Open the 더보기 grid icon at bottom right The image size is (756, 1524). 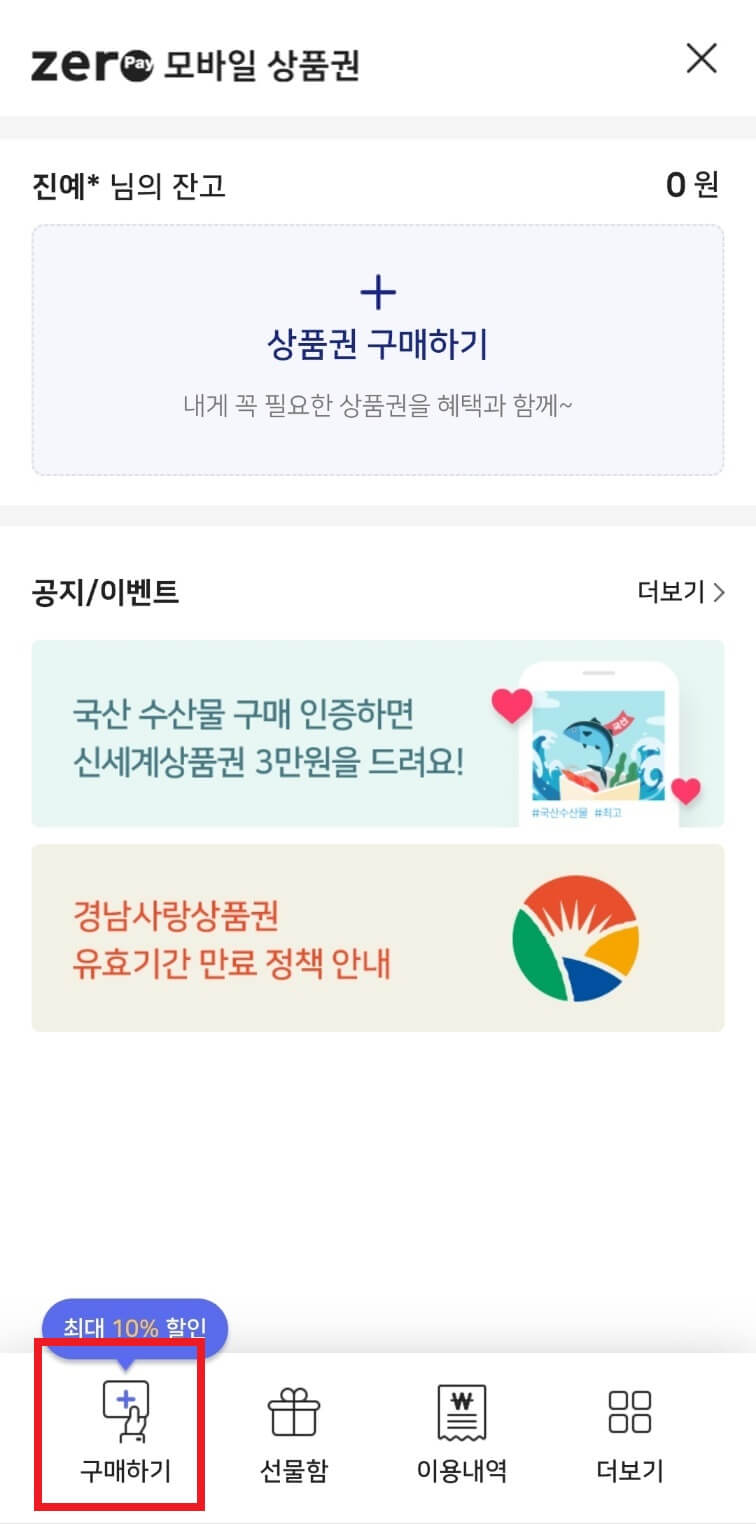[x=630, y=1410]
